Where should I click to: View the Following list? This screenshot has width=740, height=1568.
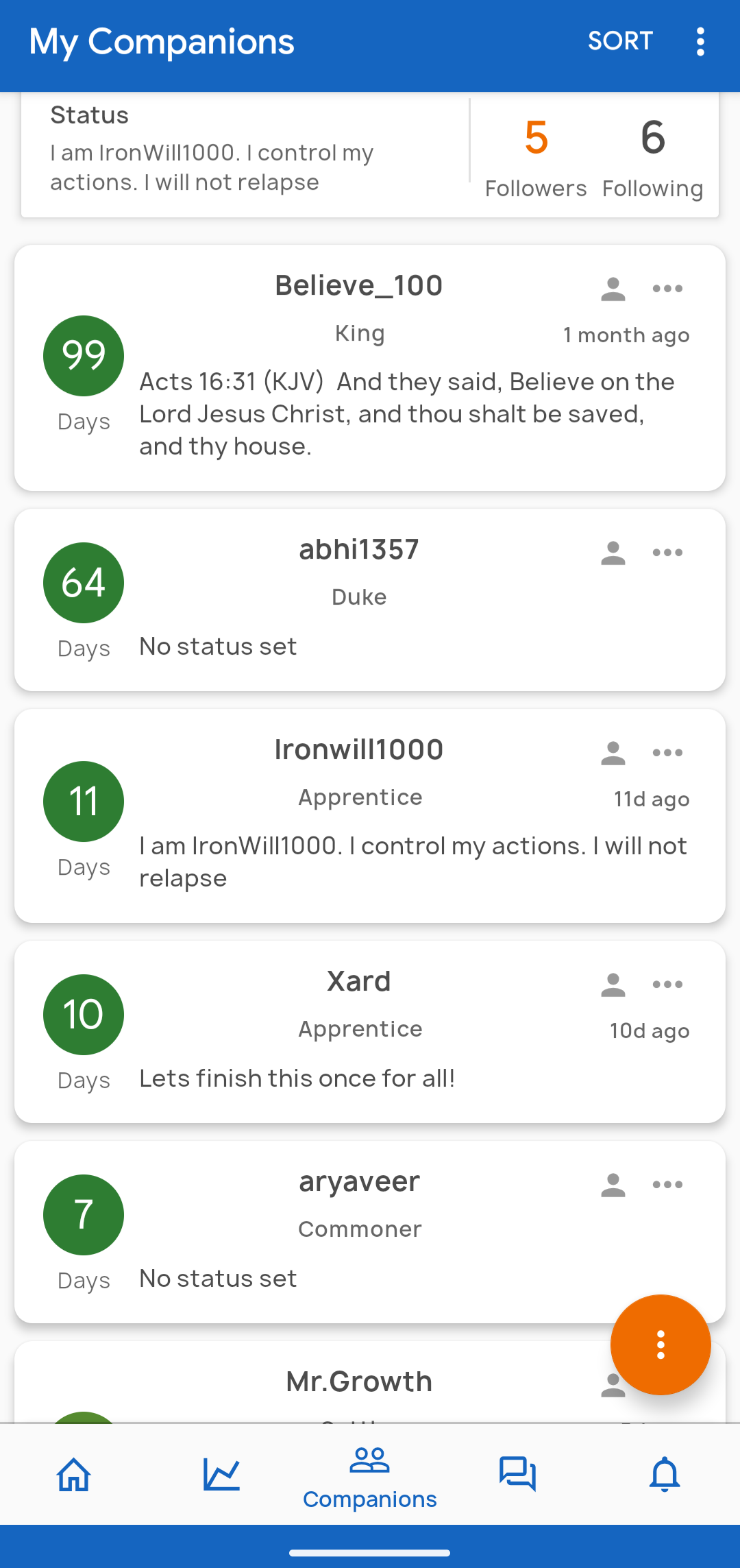[652, 158]
